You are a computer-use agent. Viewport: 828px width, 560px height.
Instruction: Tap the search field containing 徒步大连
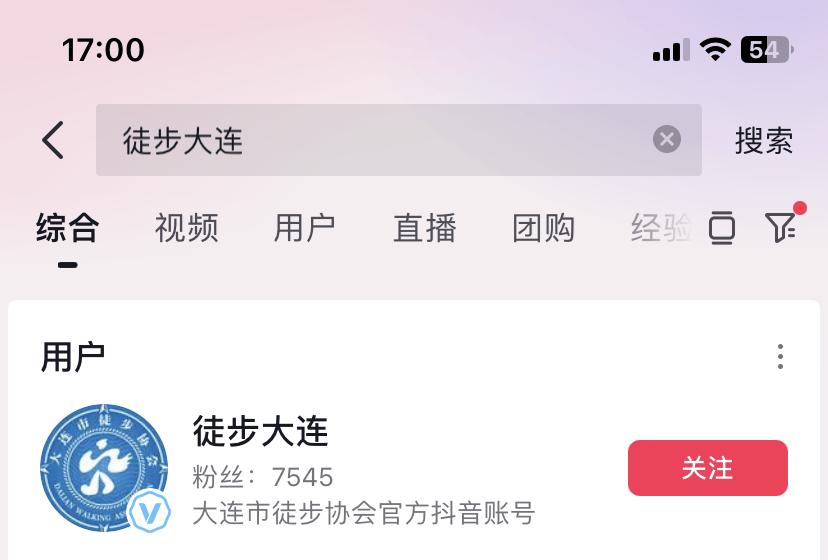(380, 140)
